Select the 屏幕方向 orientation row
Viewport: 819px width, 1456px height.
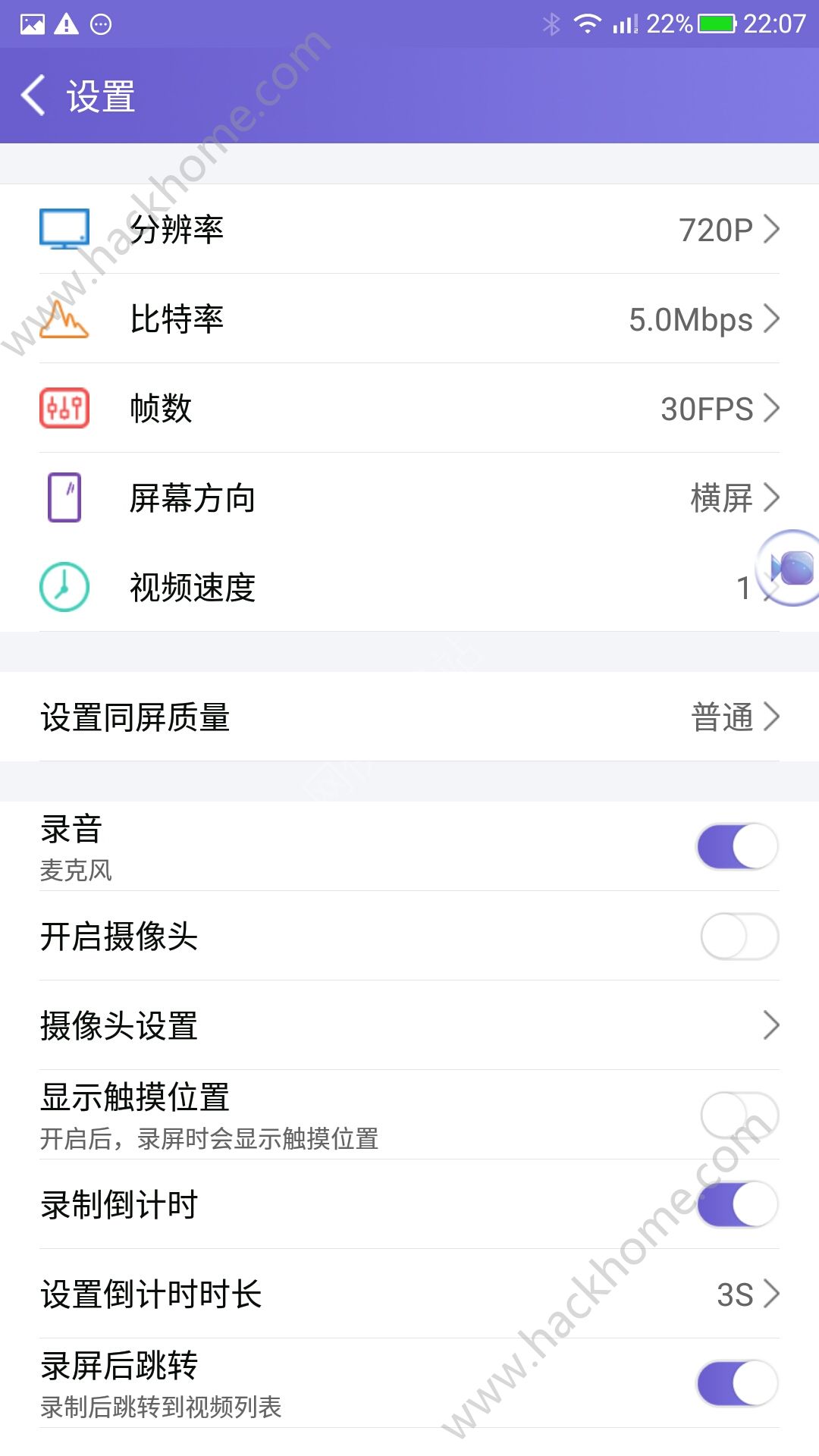coord(409,497)
